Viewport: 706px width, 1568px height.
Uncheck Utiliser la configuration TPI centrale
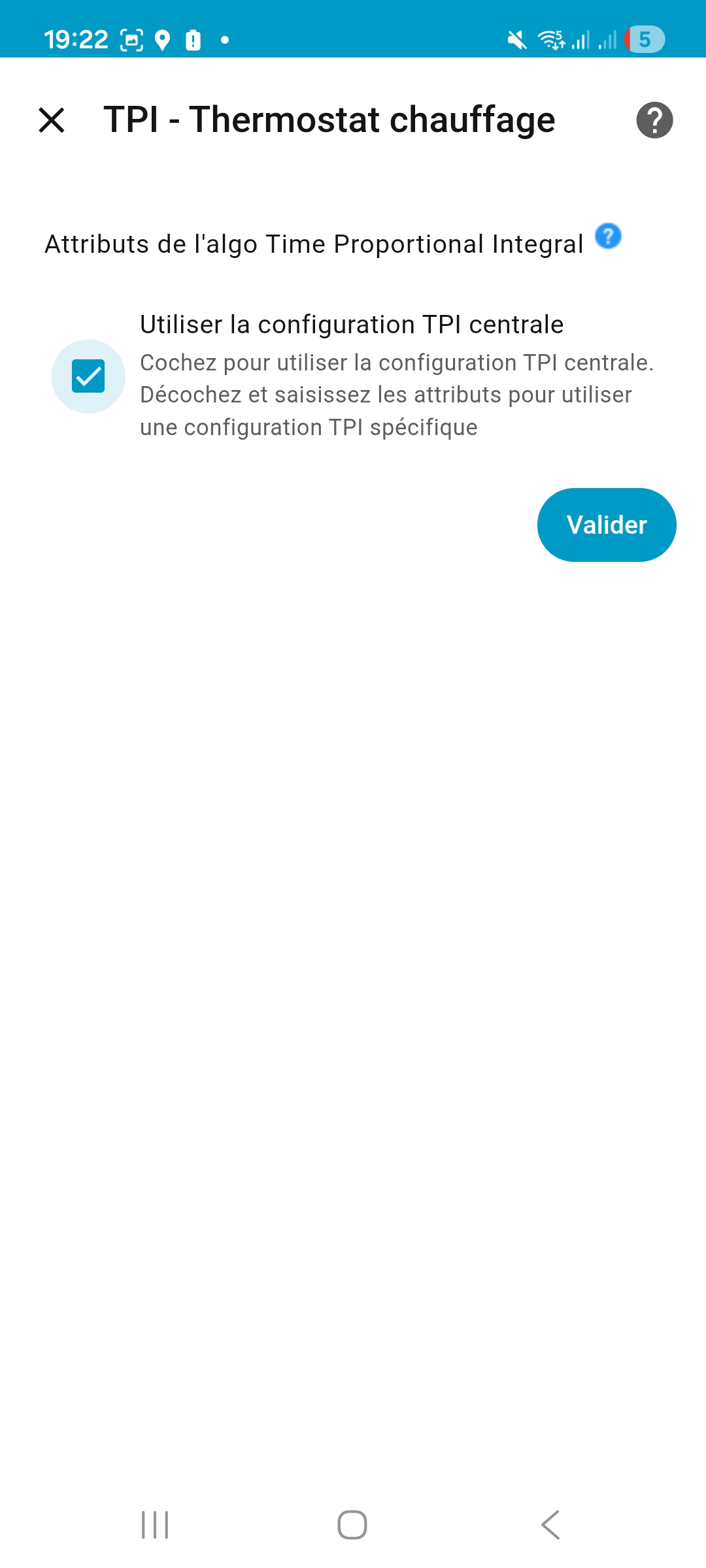88,376
